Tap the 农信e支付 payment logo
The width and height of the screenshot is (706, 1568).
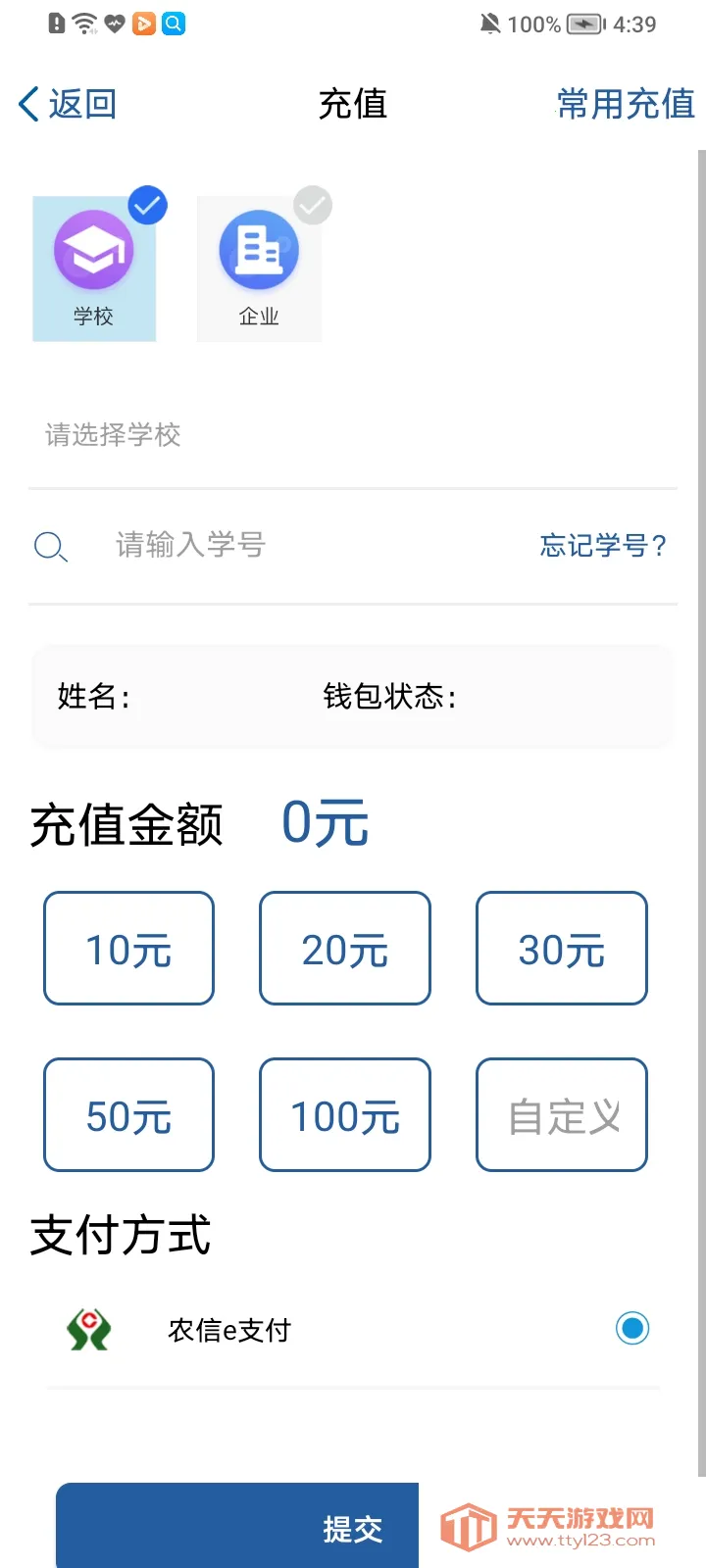[88, 1329]
